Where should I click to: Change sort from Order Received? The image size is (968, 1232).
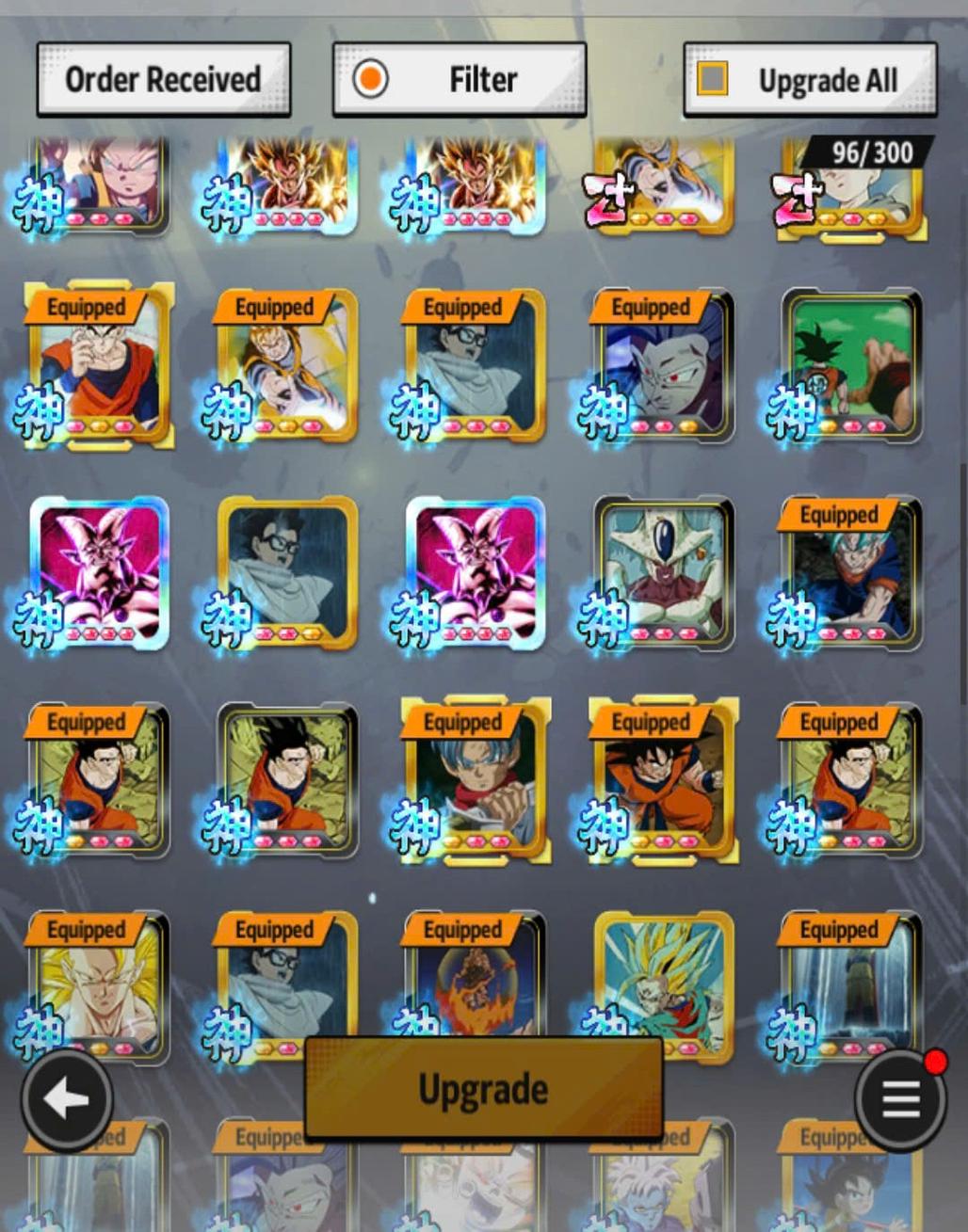[x=163, y=80]
